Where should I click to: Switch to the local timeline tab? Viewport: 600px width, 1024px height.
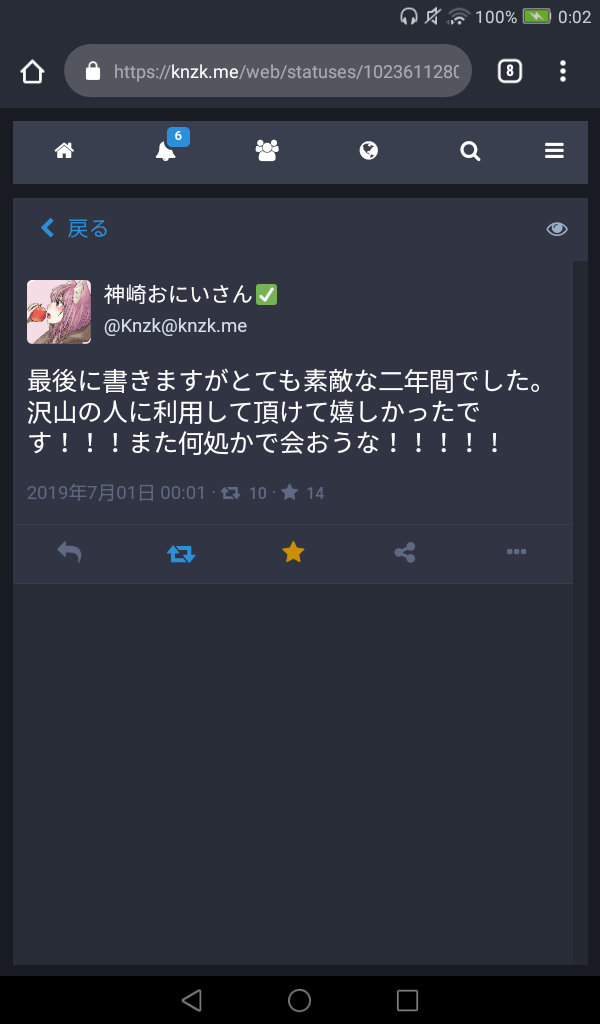[x=267, y=151]
